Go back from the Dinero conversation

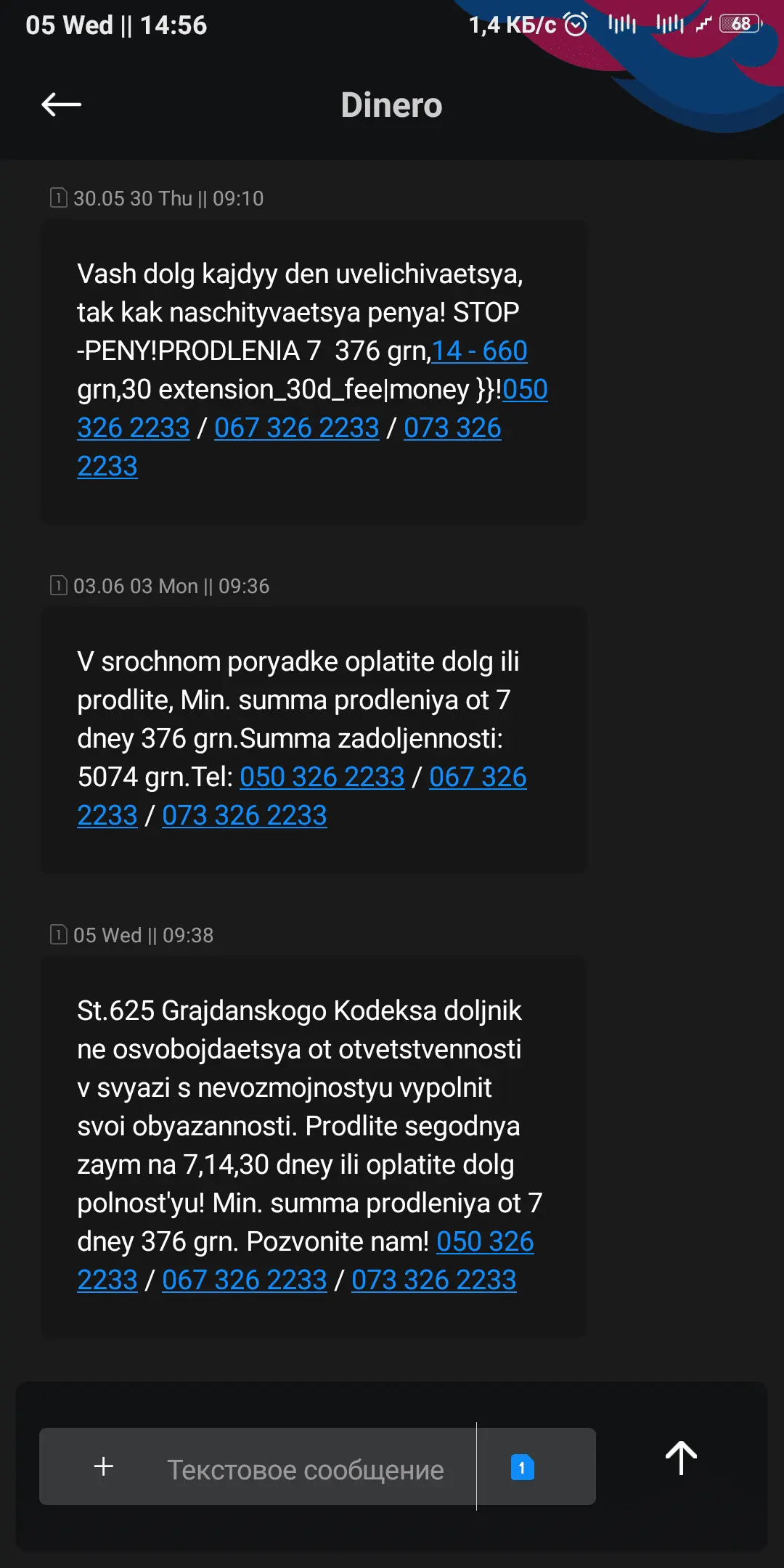[61, 105]
